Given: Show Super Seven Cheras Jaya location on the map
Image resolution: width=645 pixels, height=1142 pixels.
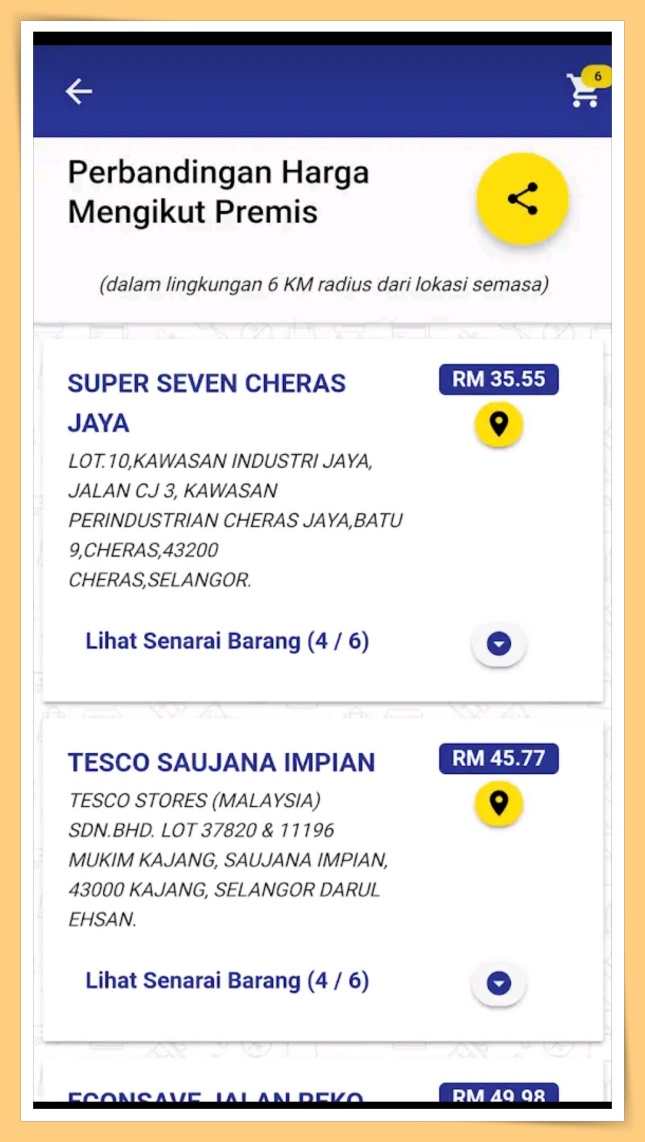Looking at the screenshot, I should click(x=499, y=424).
